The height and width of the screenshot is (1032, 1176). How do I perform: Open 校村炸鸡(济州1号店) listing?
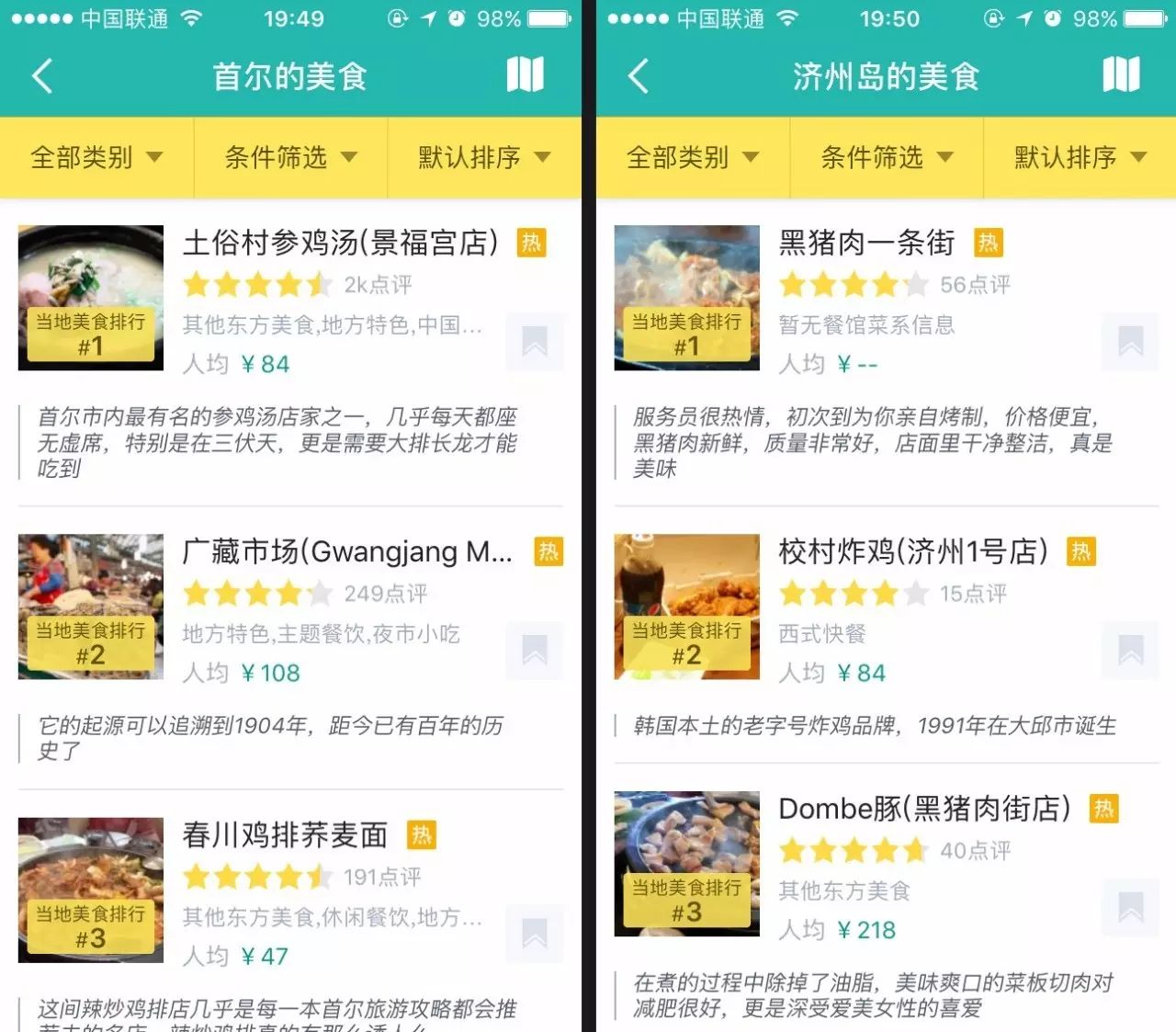[x=913, y=552]
